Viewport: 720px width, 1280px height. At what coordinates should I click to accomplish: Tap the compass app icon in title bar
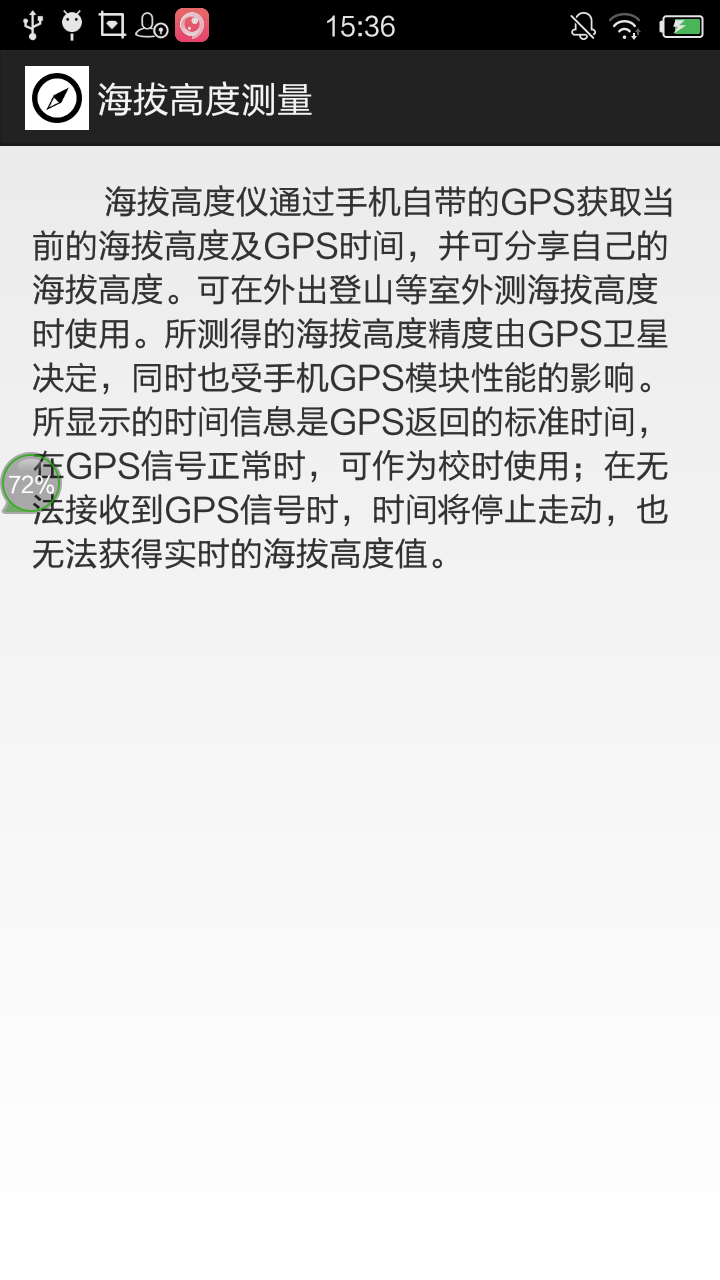pyautogui.click(x=57, y=98)
